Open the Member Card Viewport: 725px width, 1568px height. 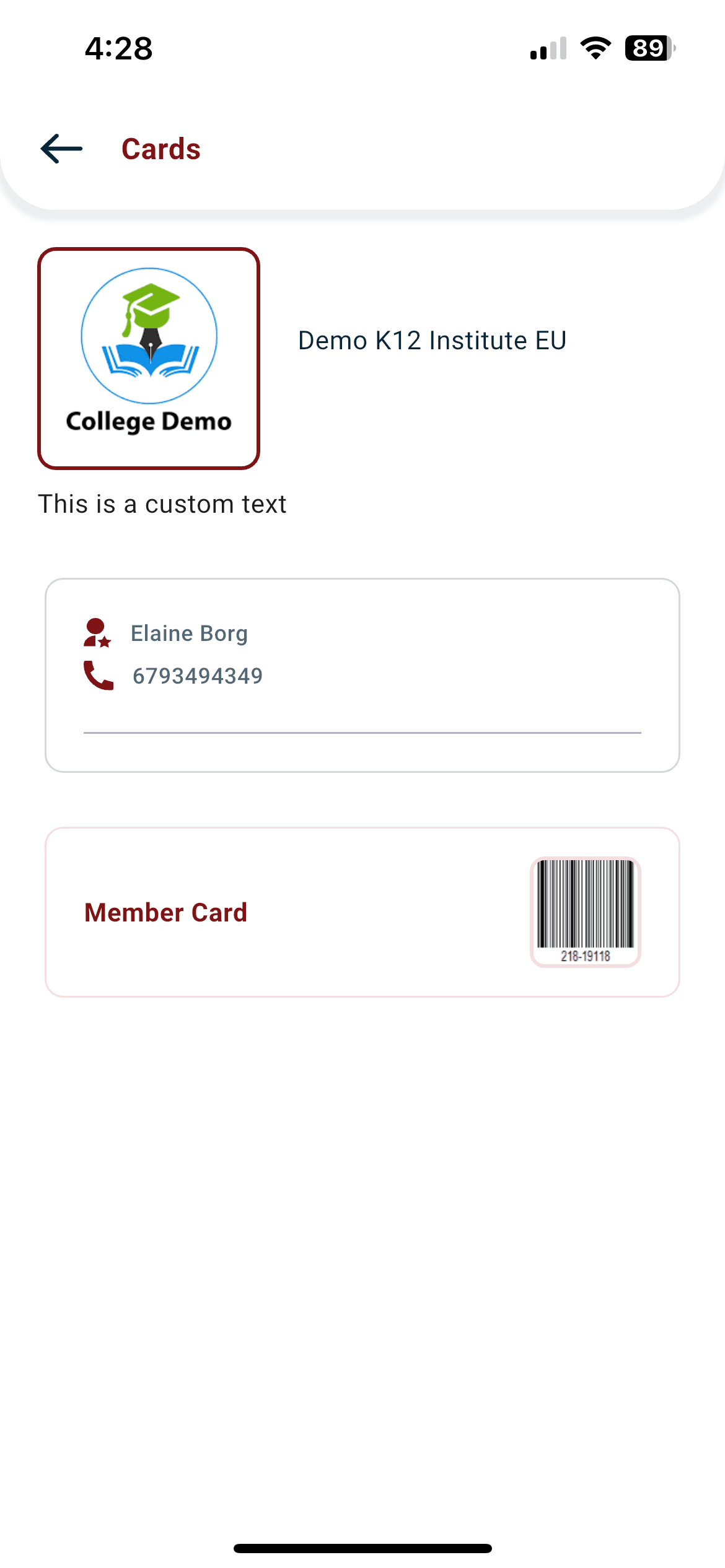362,912
